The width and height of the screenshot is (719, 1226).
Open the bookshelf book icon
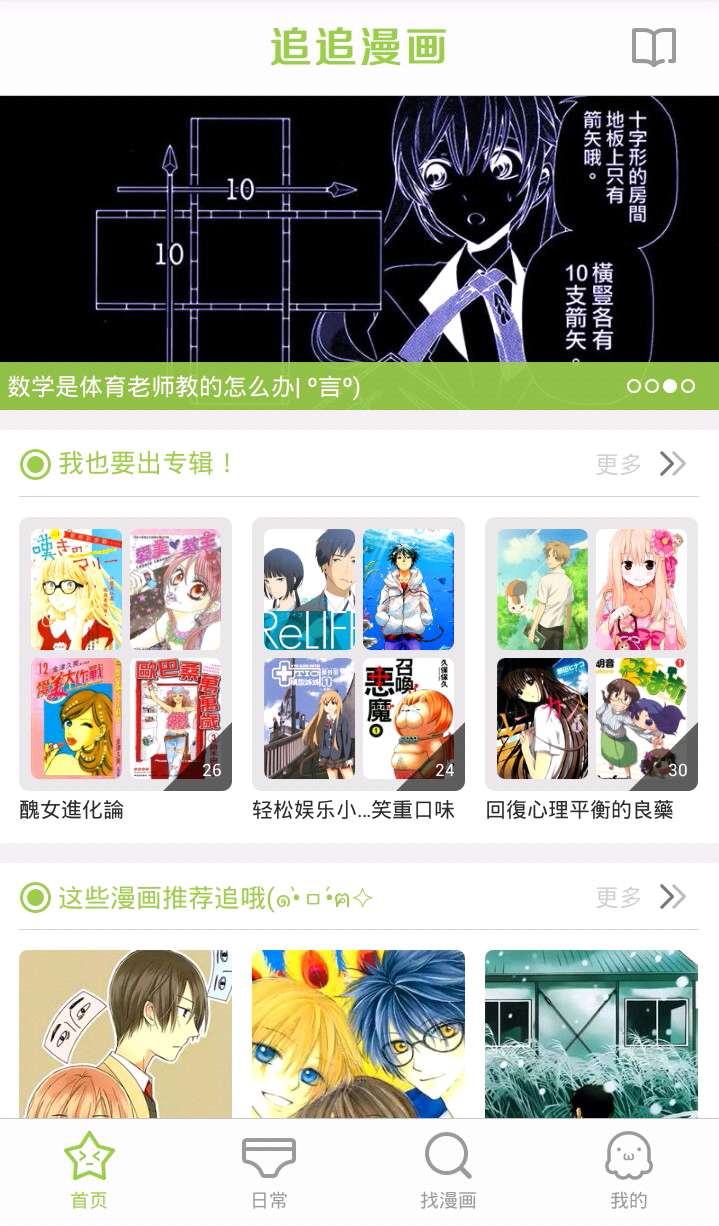point(654,47)
